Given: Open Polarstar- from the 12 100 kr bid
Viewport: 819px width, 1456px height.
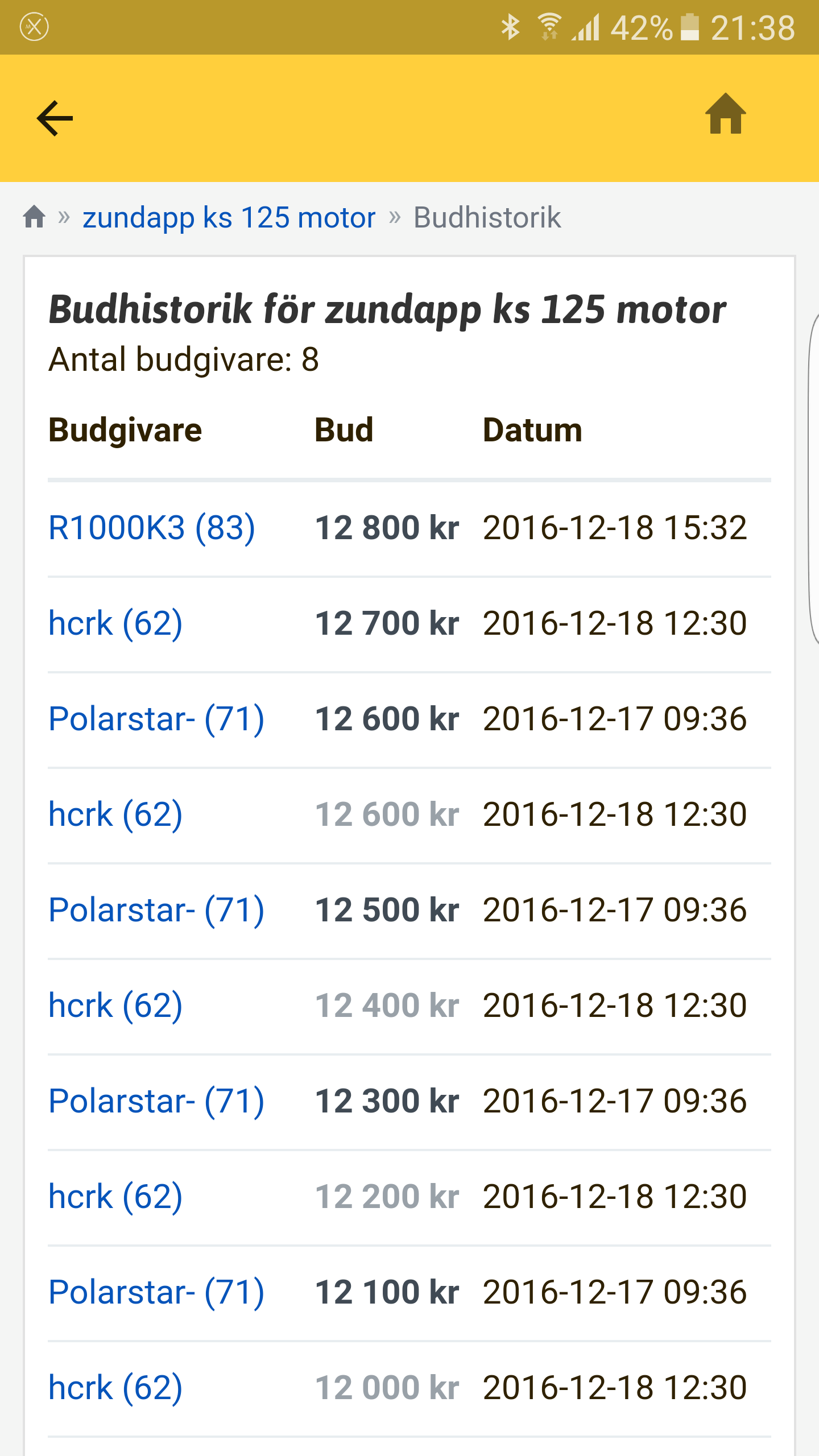Looking at the screenshot, I should click(x=156, y=1292).
